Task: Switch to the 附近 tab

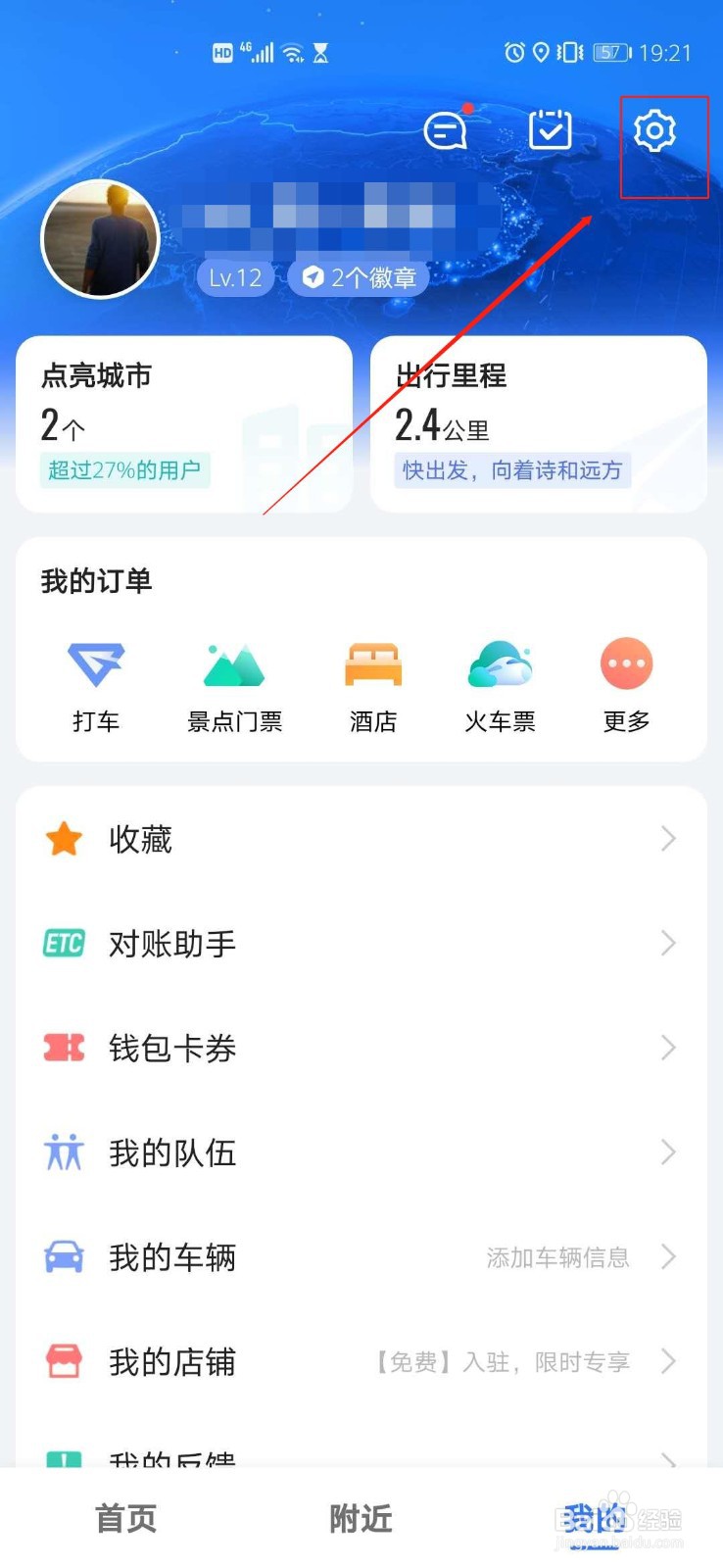Action: pos(361,1518)
